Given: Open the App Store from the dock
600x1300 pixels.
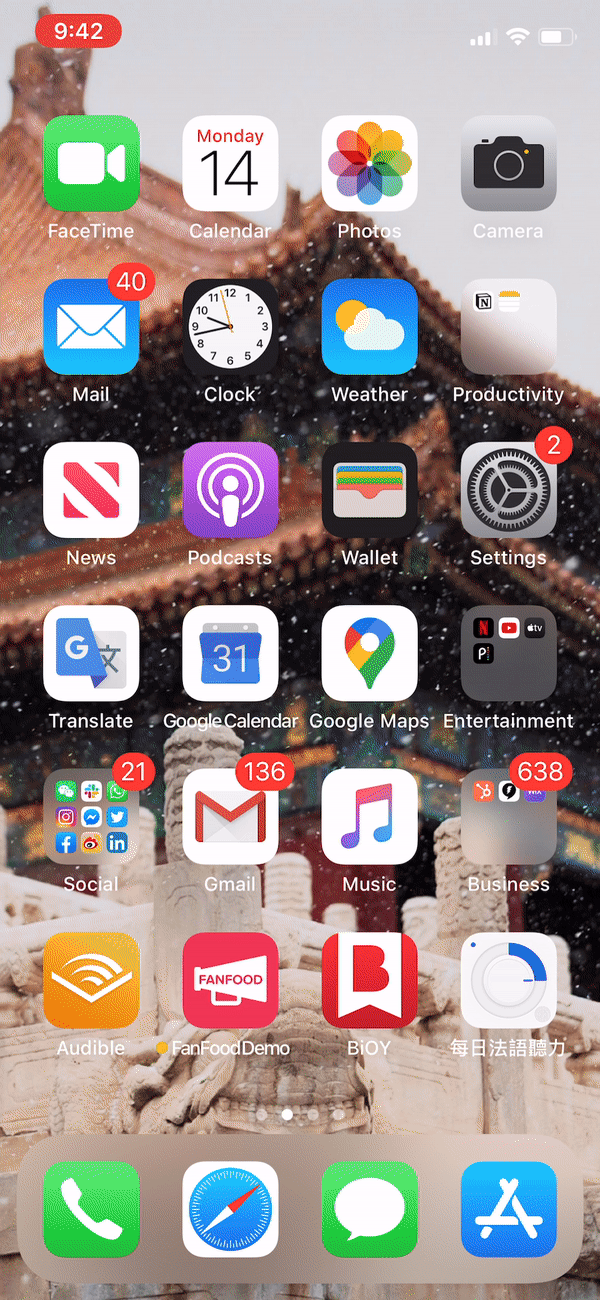Looking at the screenshot, I should 508,1209.
